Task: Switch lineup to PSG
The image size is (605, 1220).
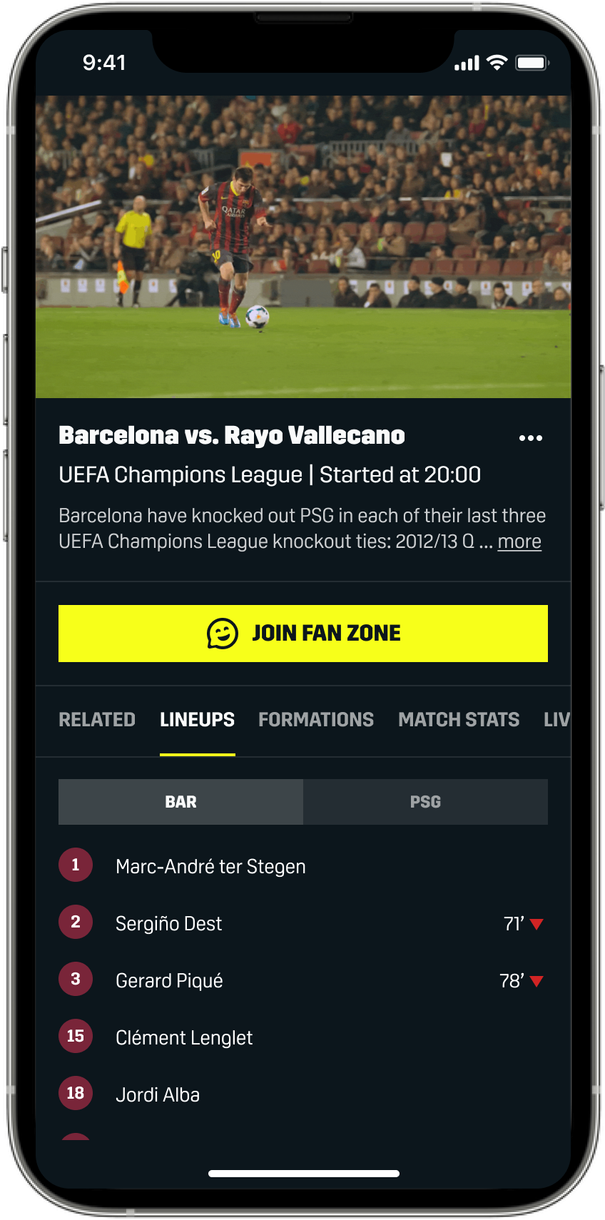Action: [x=425, y=802]
